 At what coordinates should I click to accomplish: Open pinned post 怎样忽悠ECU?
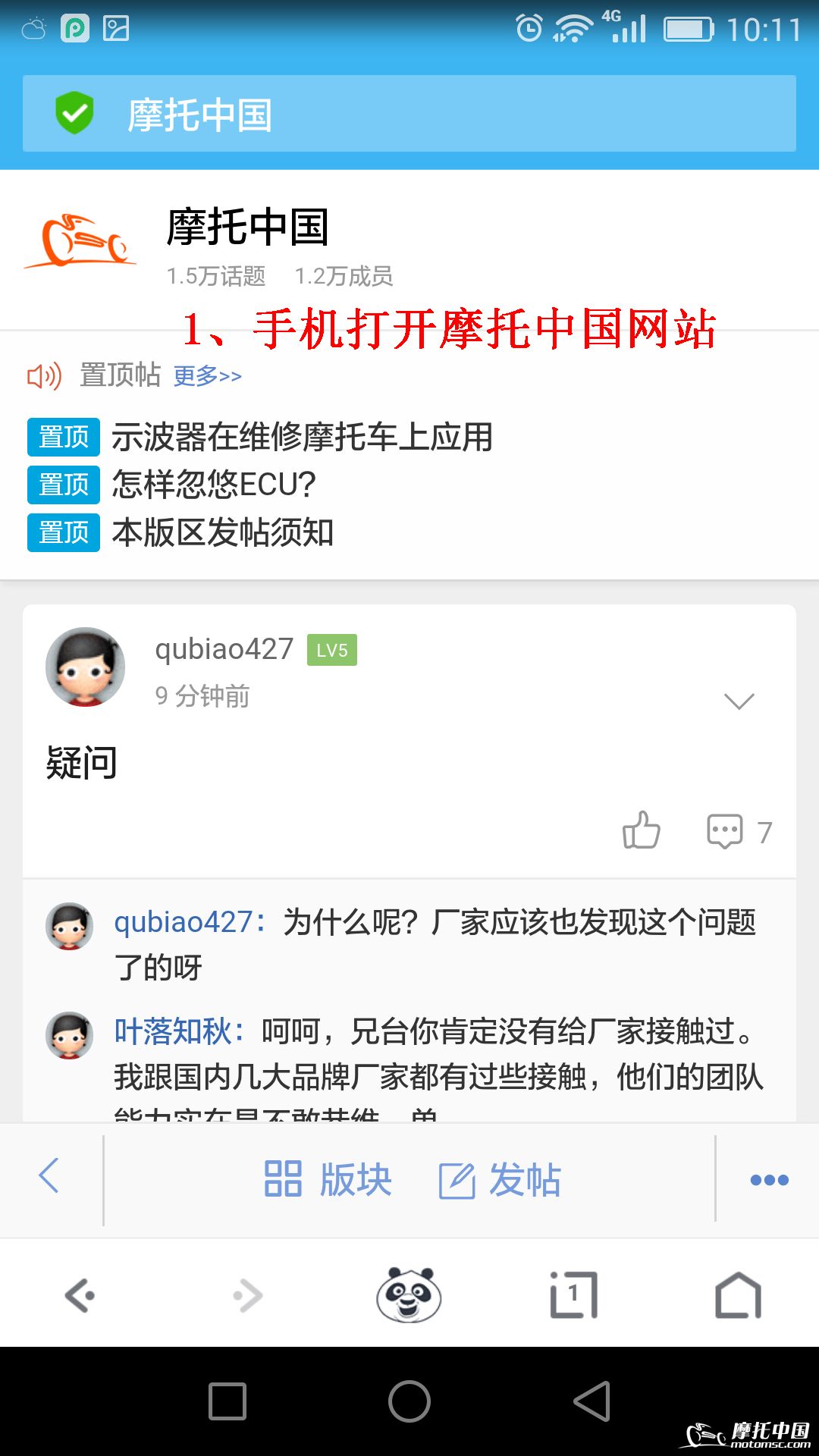pos(214,485)
